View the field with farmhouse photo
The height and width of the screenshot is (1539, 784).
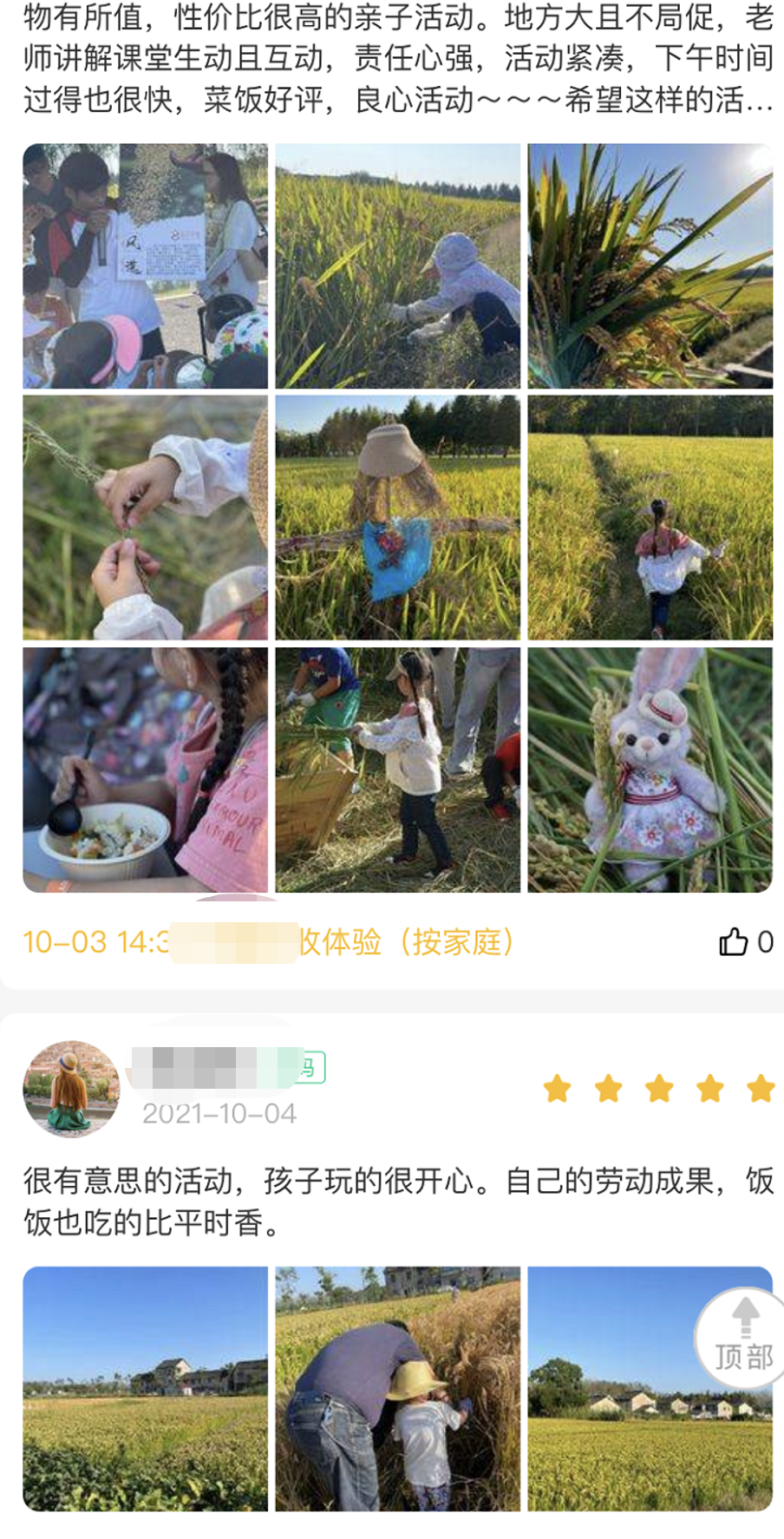point(145,1388)
